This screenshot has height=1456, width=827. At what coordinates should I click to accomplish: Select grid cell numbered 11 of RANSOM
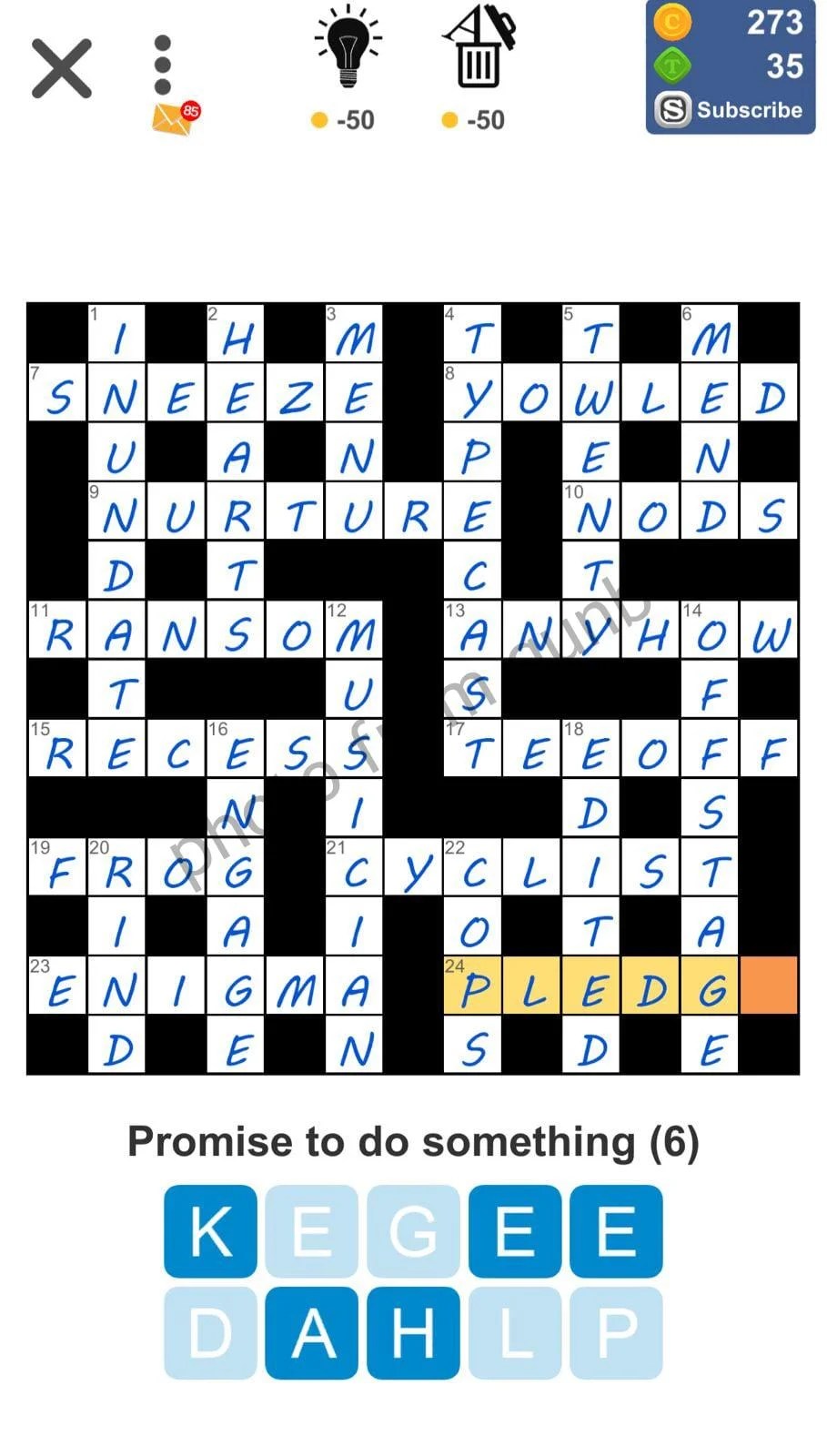tap(58, 630)
